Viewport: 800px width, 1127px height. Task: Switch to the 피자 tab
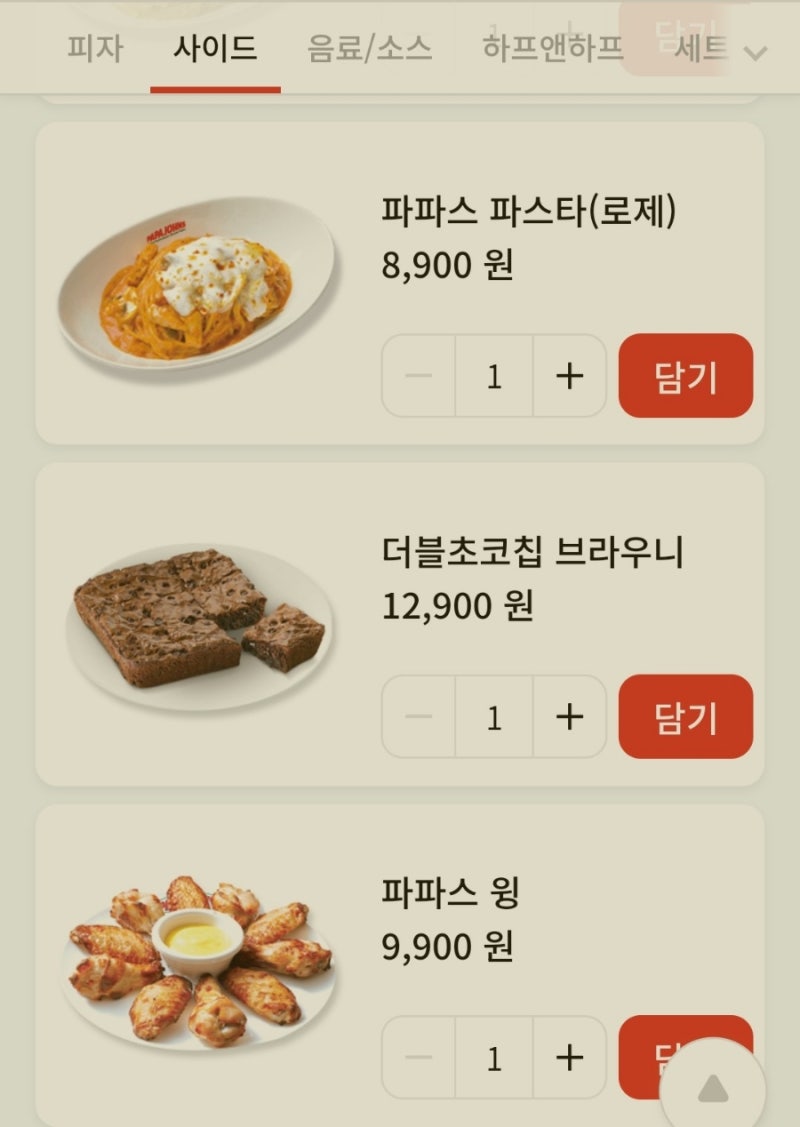pos(96,48)
